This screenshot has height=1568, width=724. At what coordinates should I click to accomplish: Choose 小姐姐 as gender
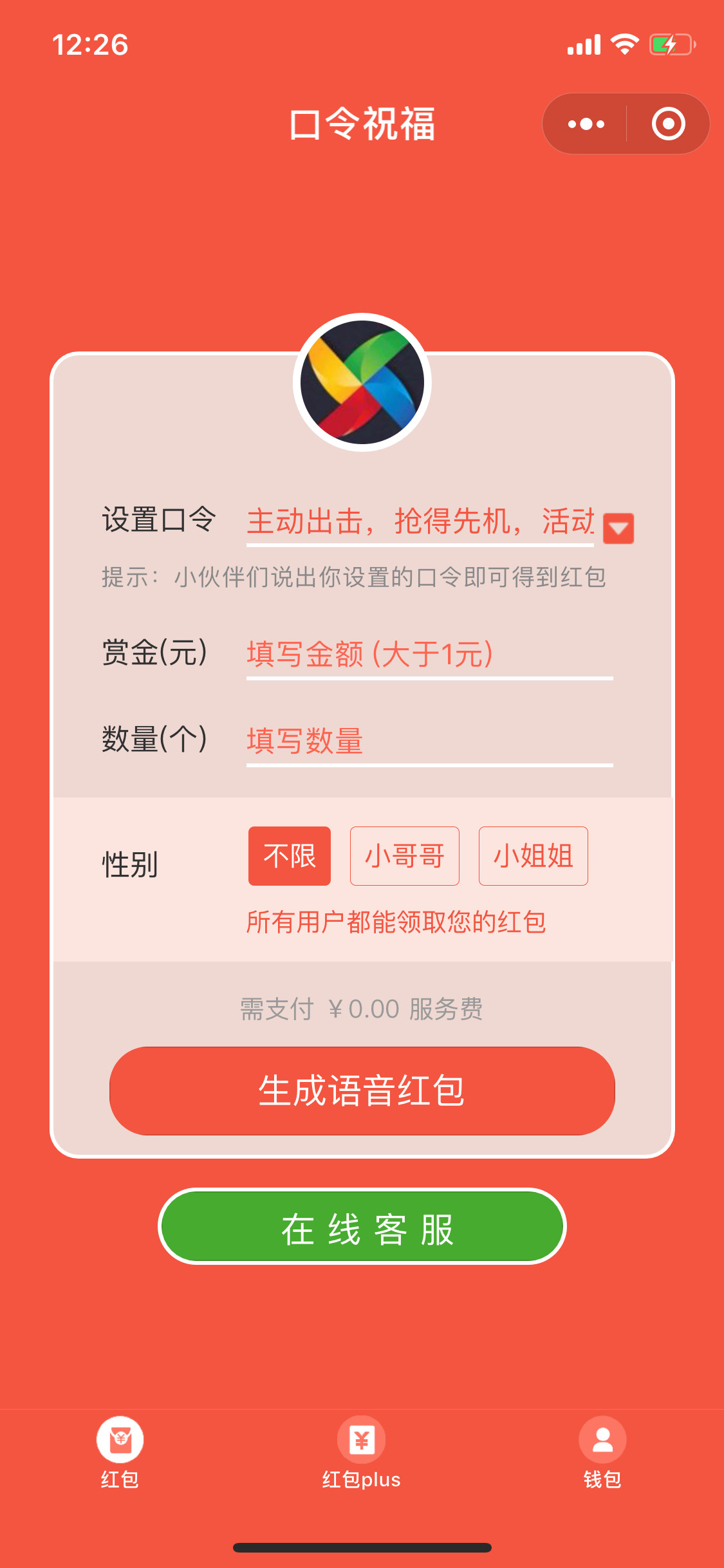[533, 856]
